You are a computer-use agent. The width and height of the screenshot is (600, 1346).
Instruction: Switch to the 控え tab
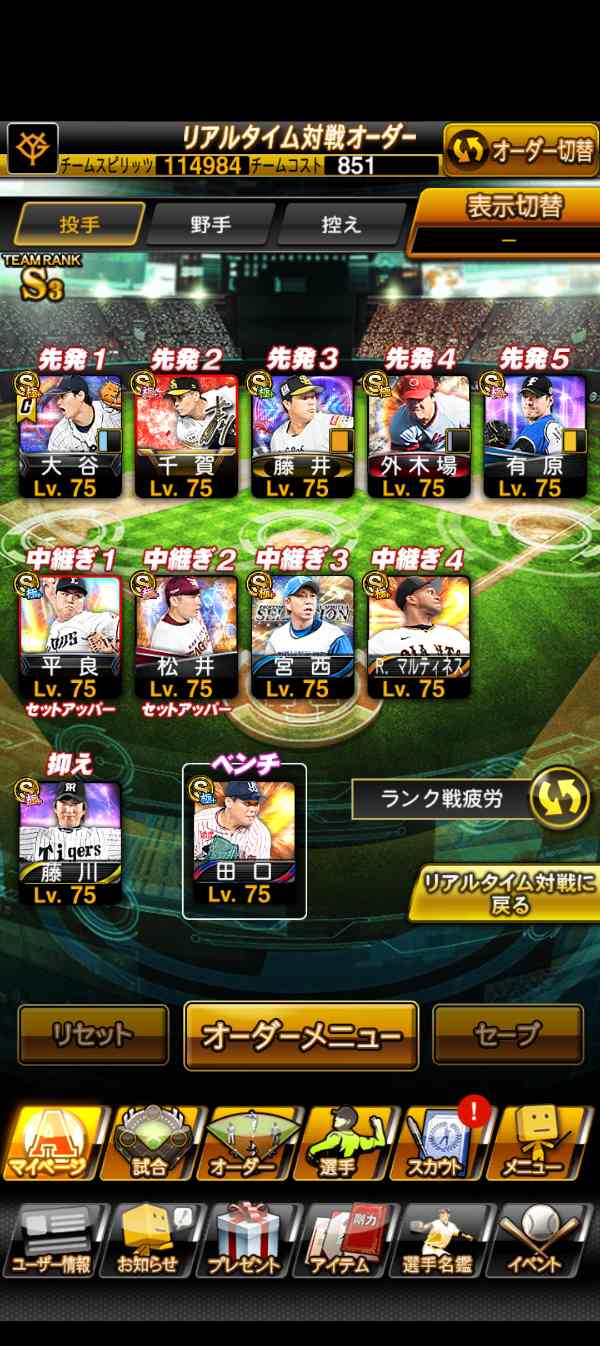coord(340,225)
